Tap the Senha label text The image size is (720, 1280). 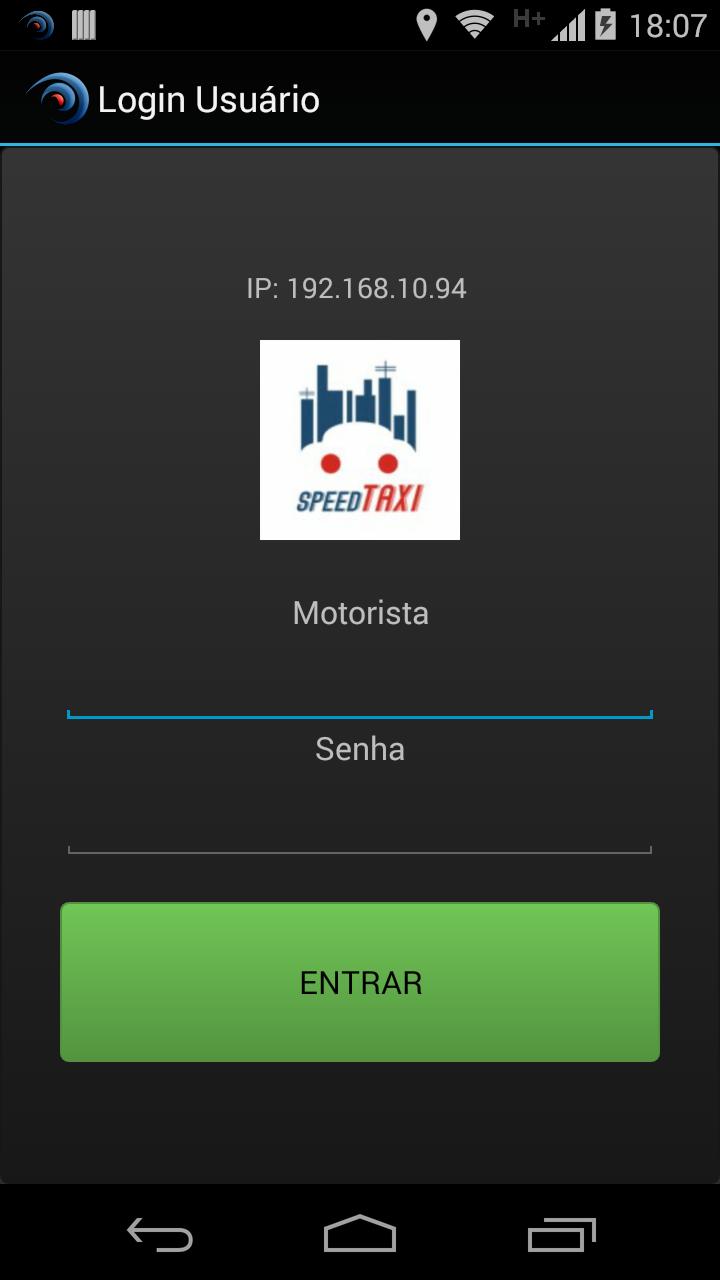[x=359, y=748]
